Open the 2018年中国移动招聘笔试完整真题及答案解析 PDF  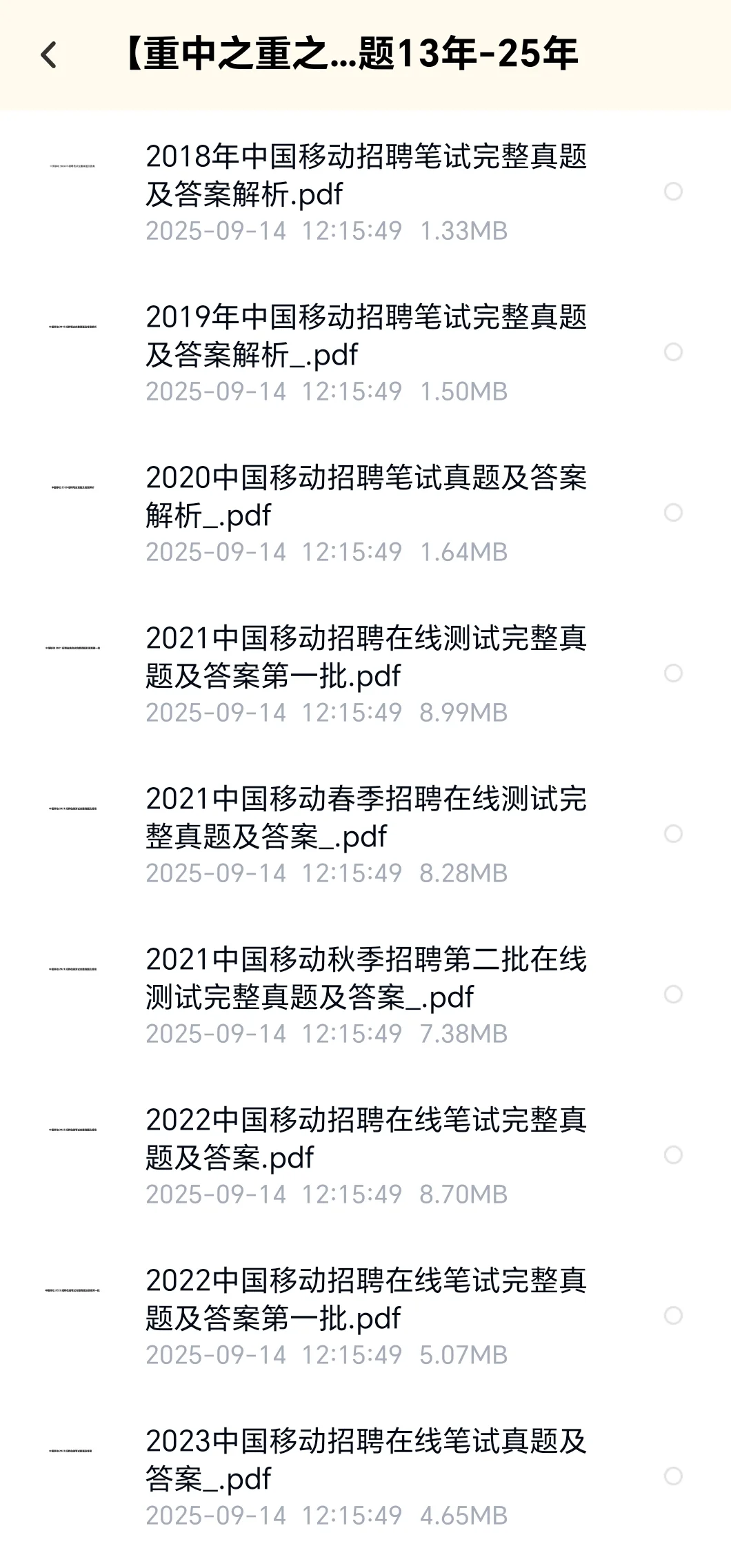[x=365, y=175]
